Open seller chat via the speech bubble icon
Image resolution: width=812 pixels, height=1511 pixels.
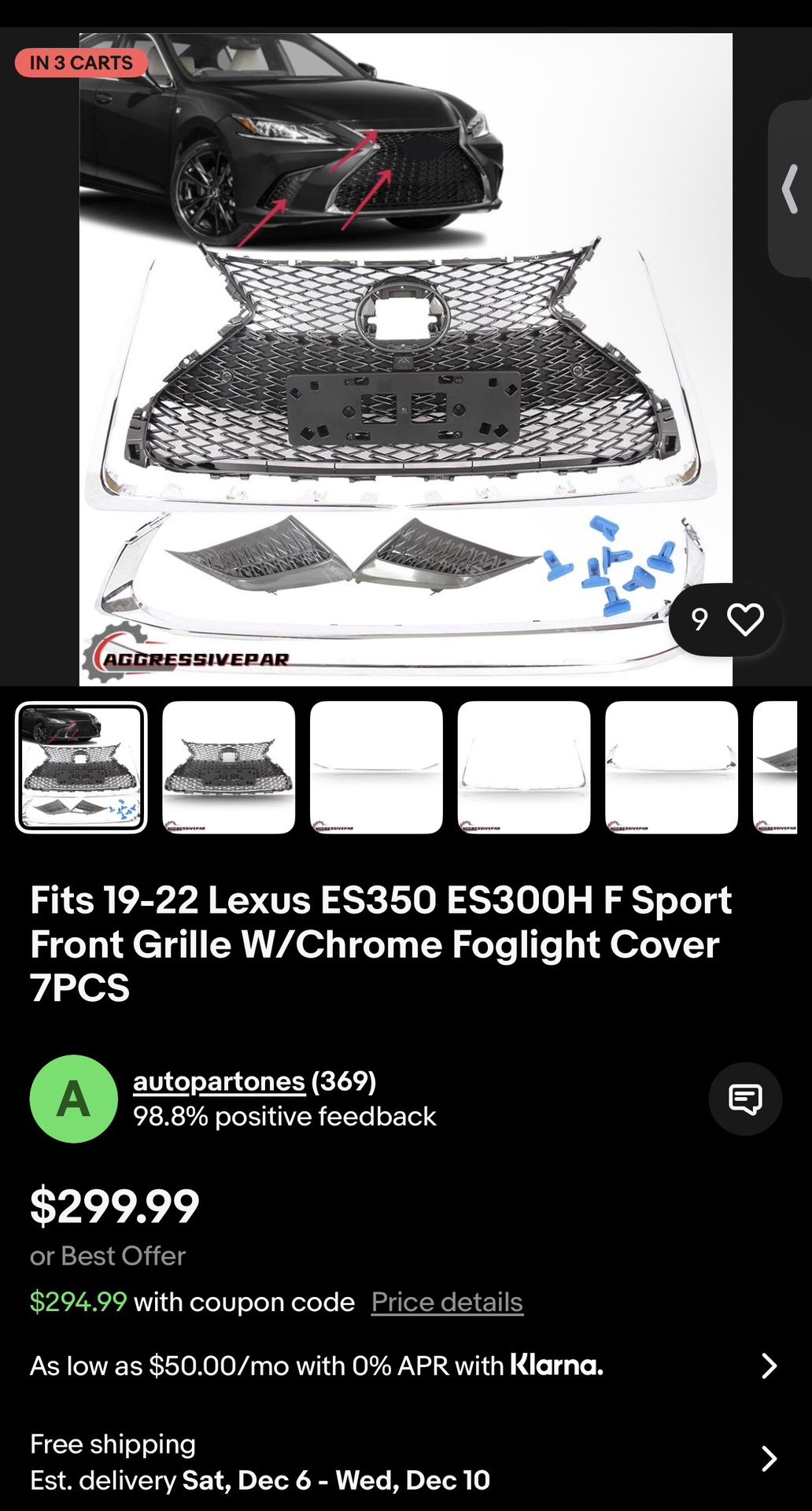[x=744, y=1099]
